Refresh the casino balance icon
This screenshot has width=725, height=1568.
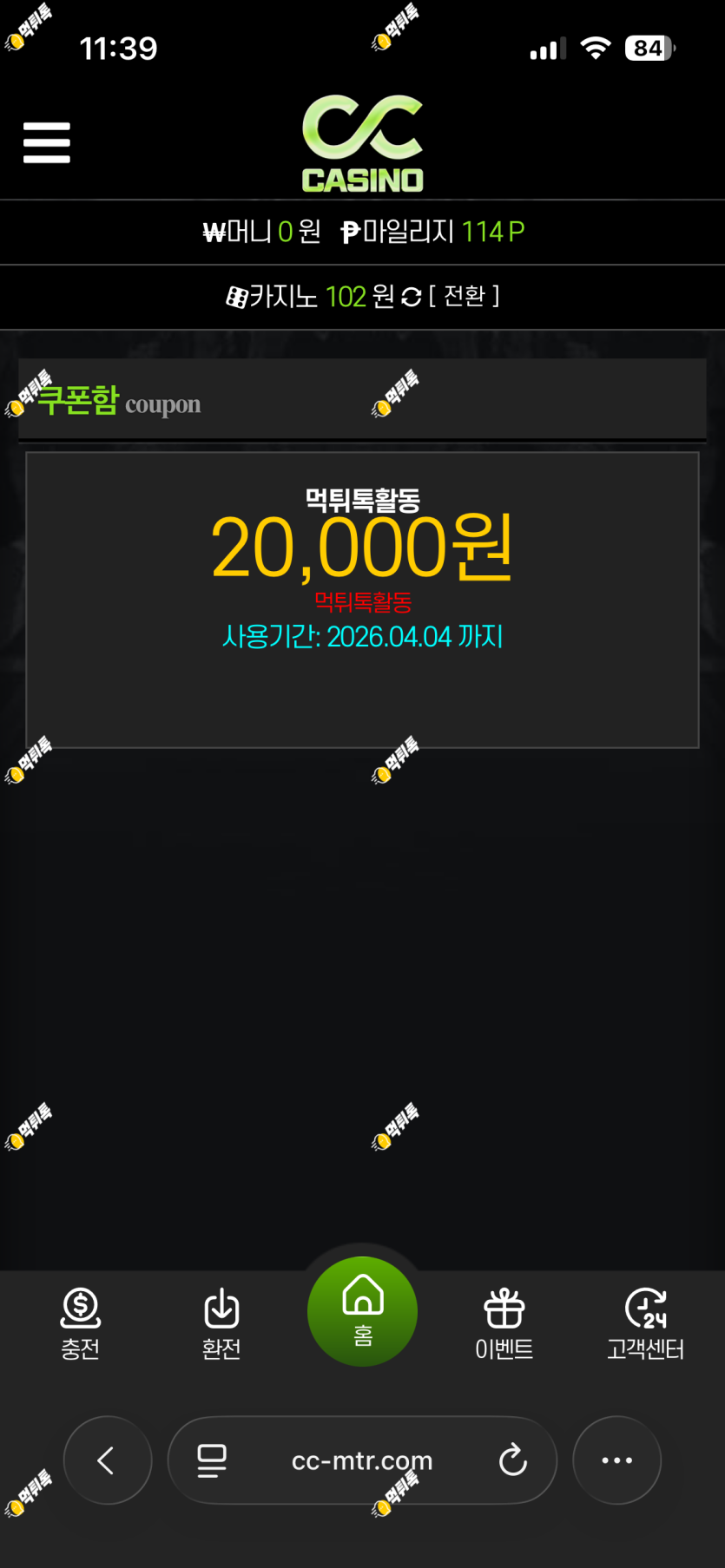(x=412, y=297)
